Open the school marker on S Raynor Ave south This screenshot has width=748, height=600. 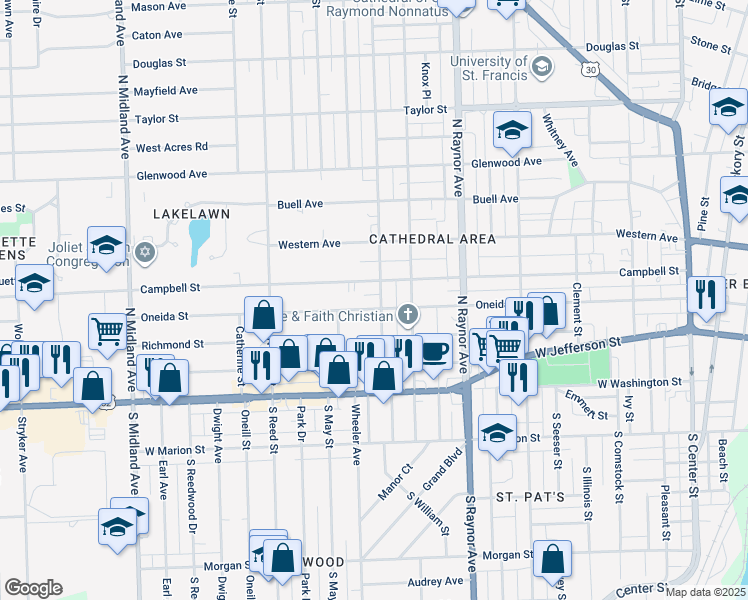click(x=497, y=435)
